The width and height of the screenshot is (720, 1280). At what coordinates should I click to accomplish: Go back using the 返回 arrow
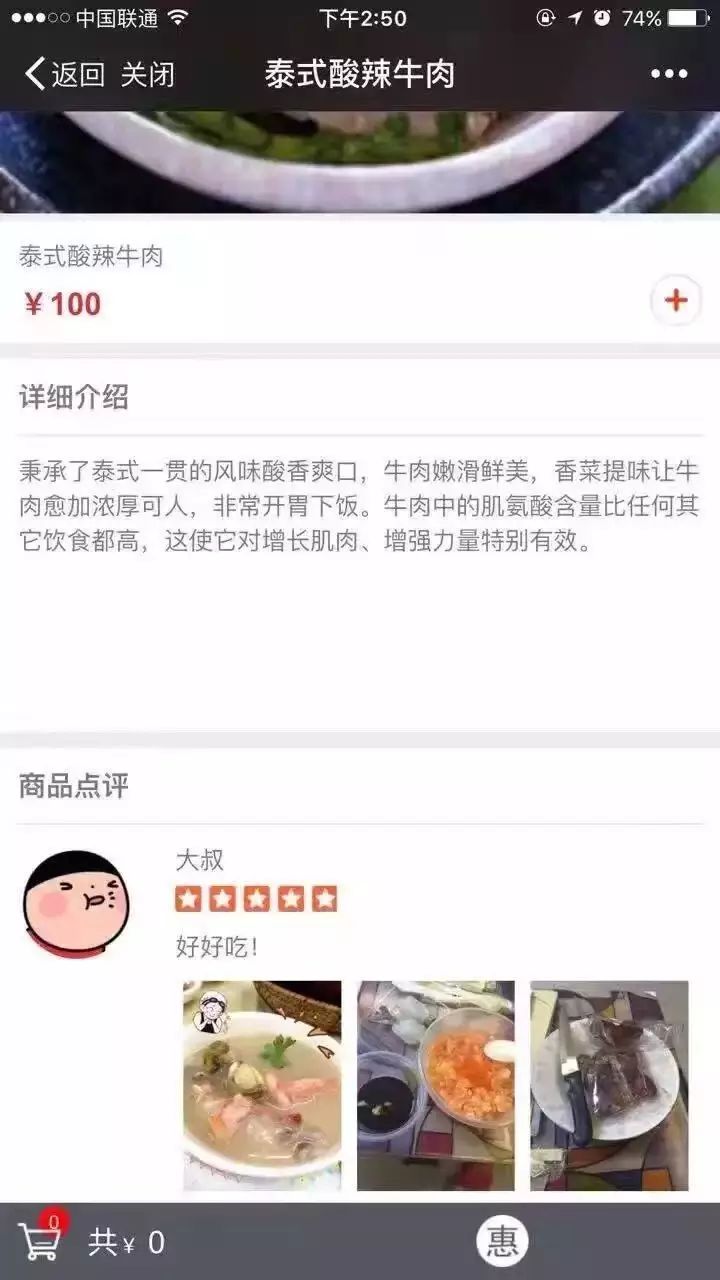pyautogui.click(x=64, y=74)
